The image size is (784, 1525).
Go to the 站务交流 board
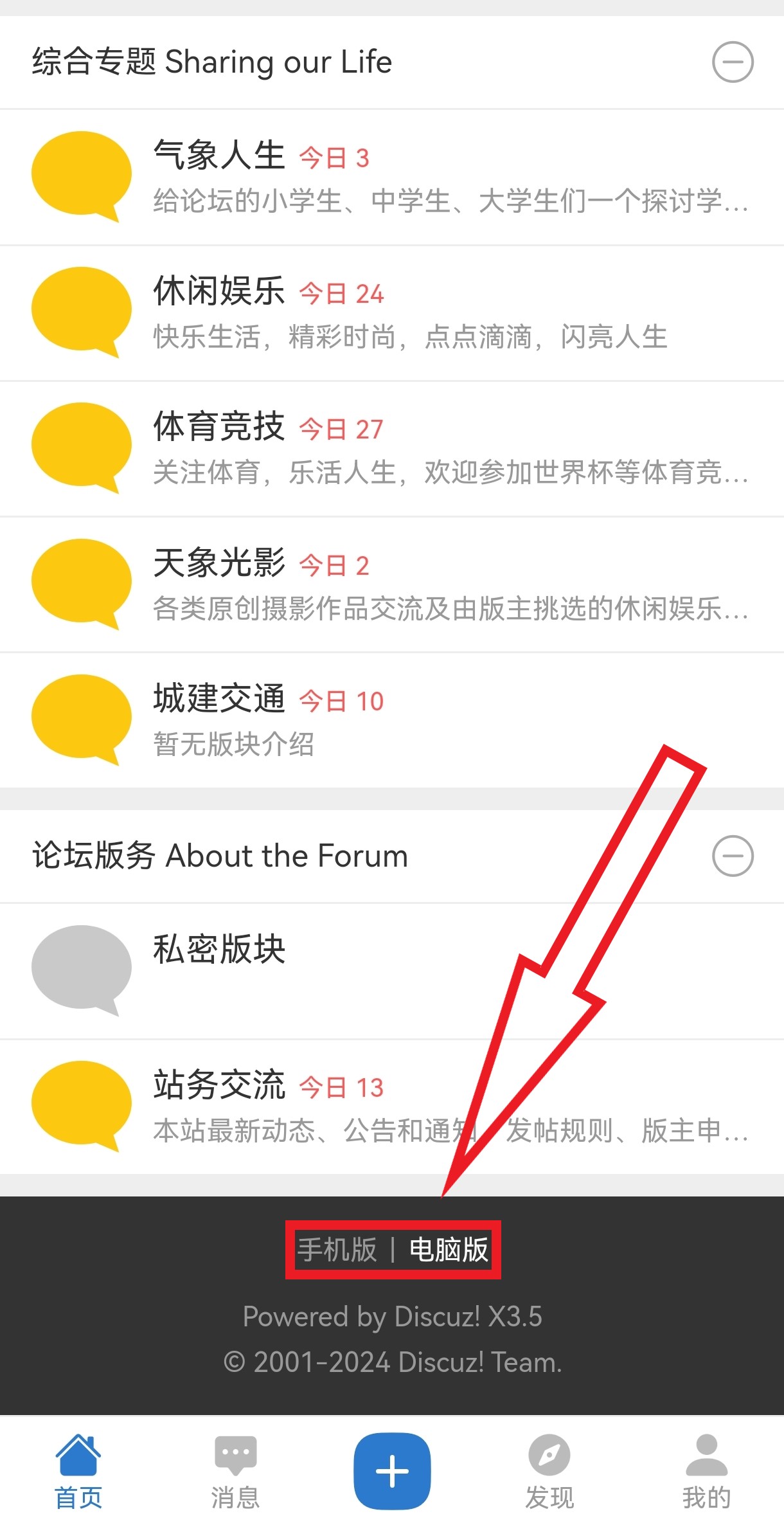[219, 1085]
